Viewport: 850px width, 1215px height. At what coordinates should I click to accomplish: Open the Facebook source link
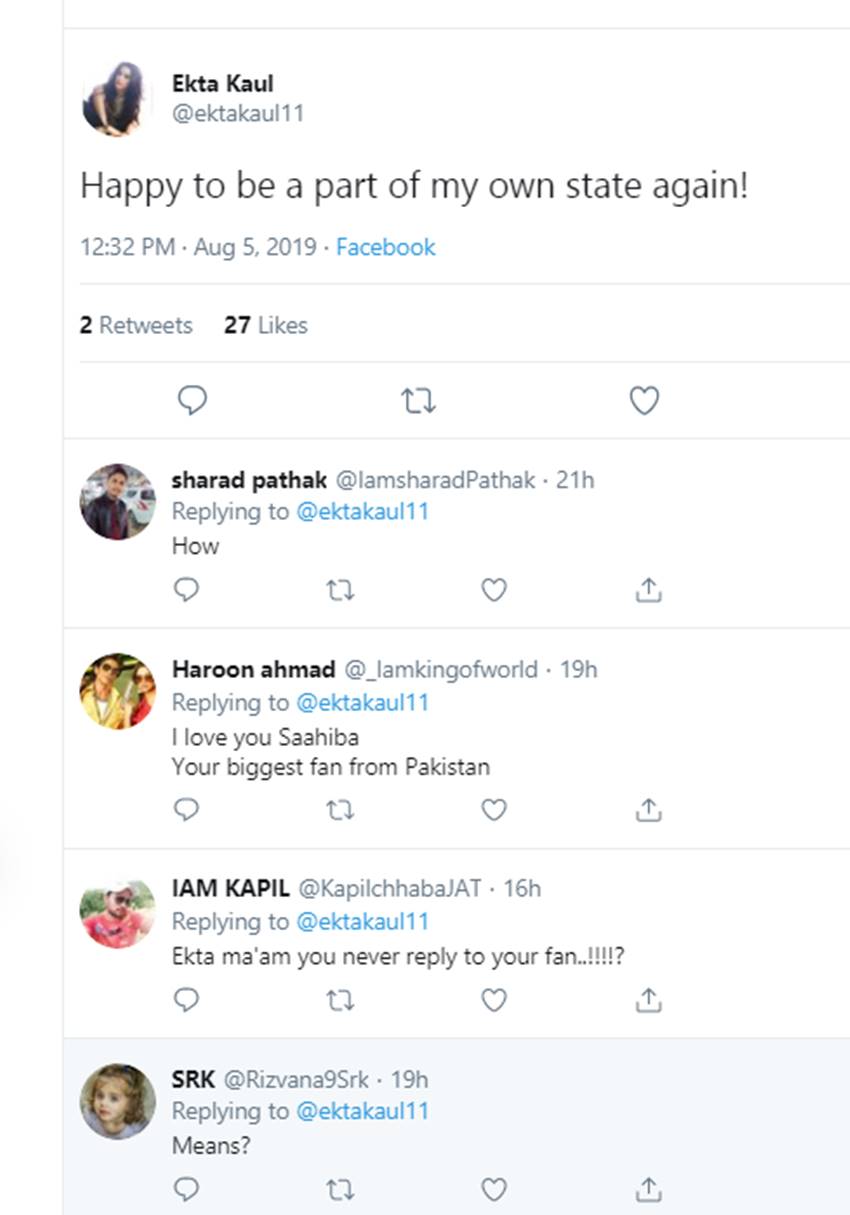pyautogui.click(x=385, y=247)
